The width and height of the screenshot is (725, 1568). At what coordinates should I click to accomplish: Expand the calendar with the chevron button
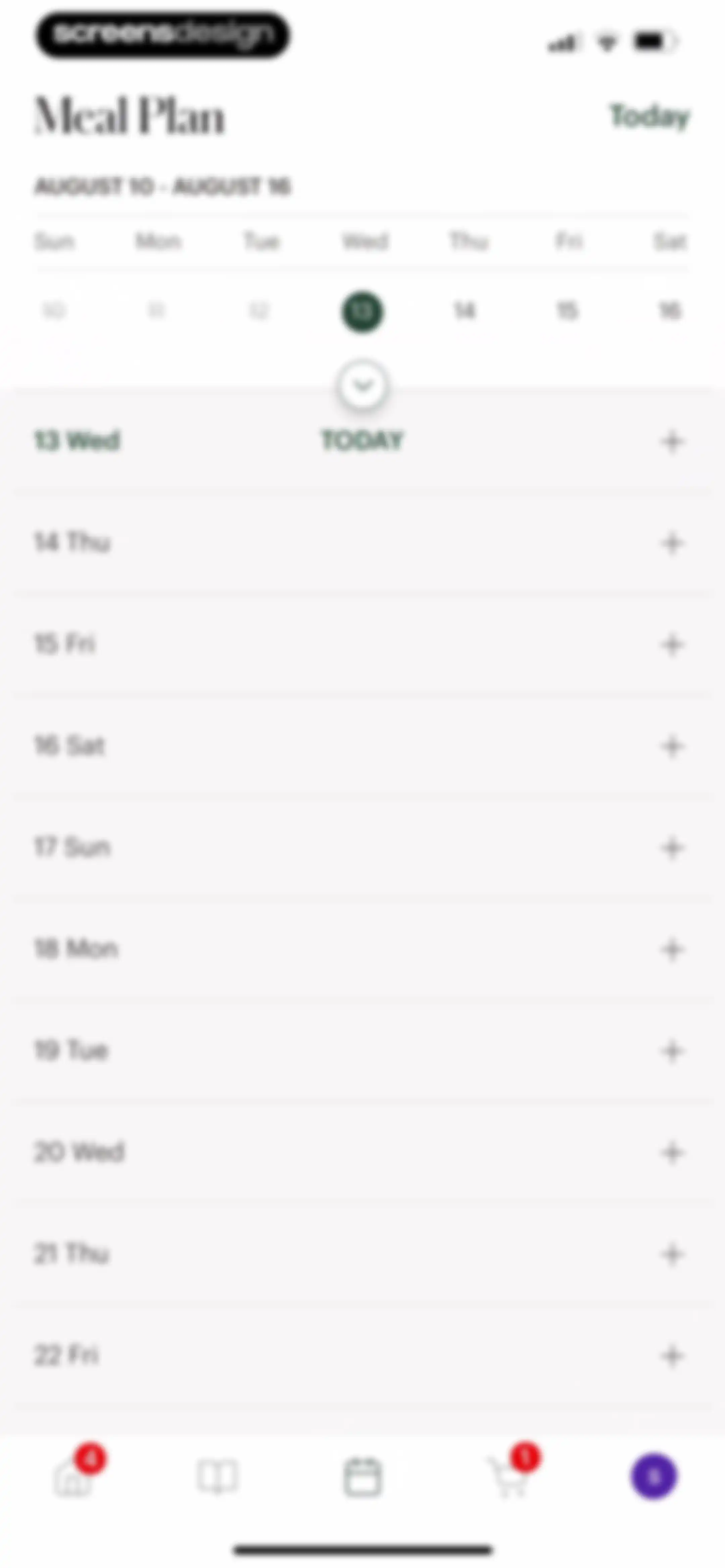click(x=363, y=385)
